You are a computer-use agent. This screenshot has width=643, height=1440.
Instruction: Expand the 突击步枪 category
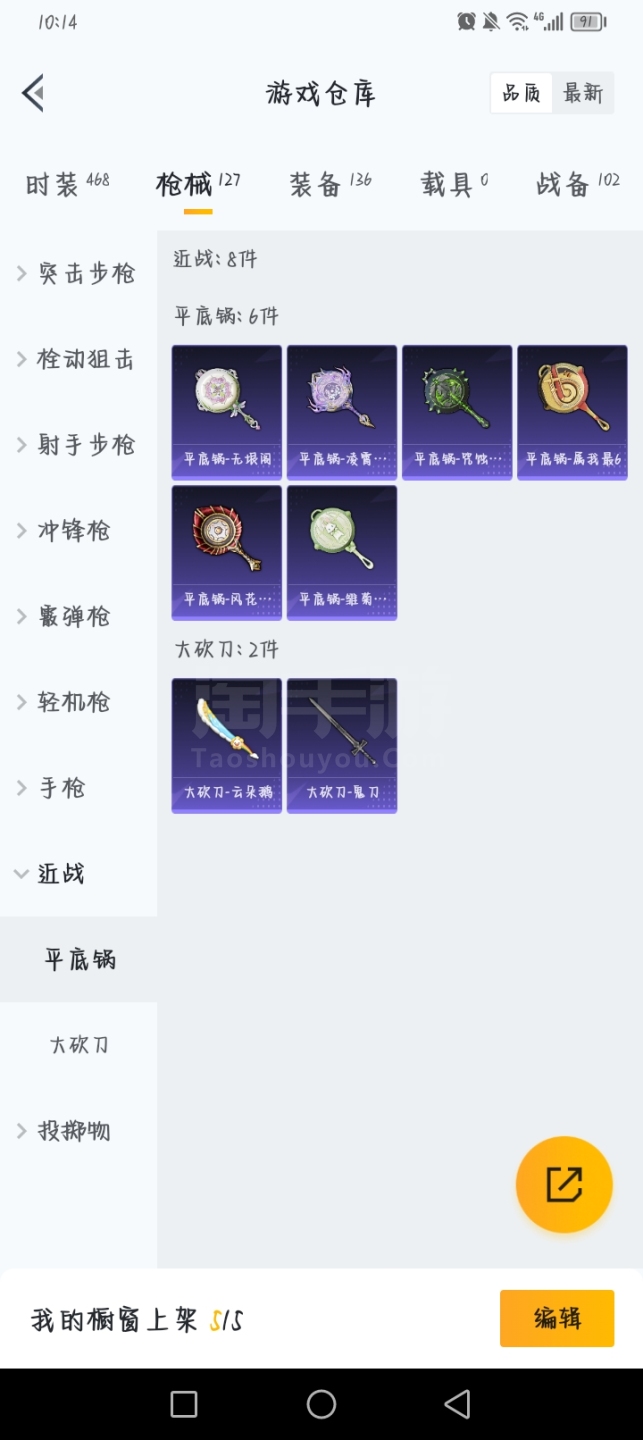coord(78,274)
